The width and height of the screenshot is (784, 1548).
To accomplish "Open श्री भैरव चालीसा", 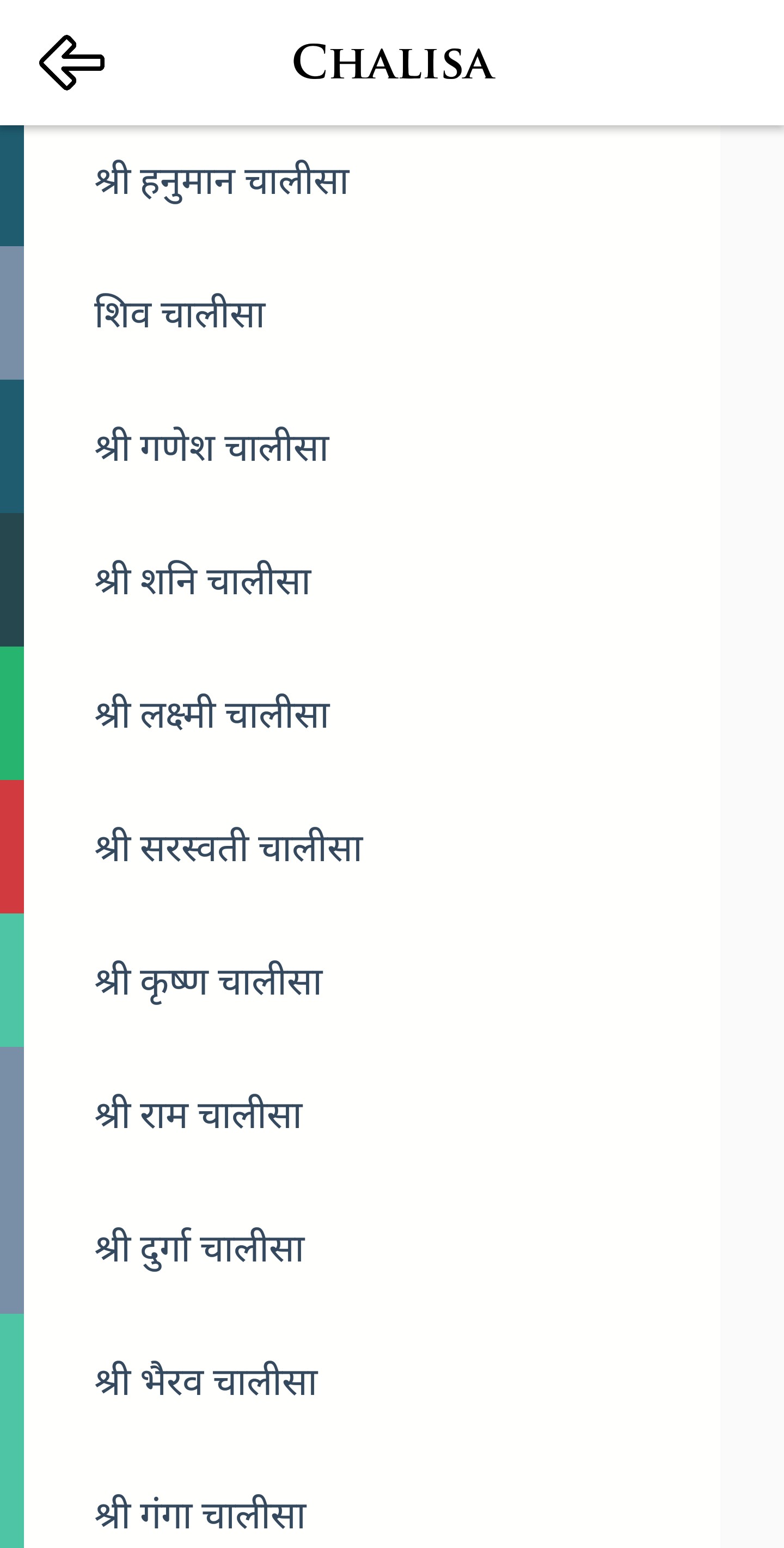I will [x=206, y=1381].
